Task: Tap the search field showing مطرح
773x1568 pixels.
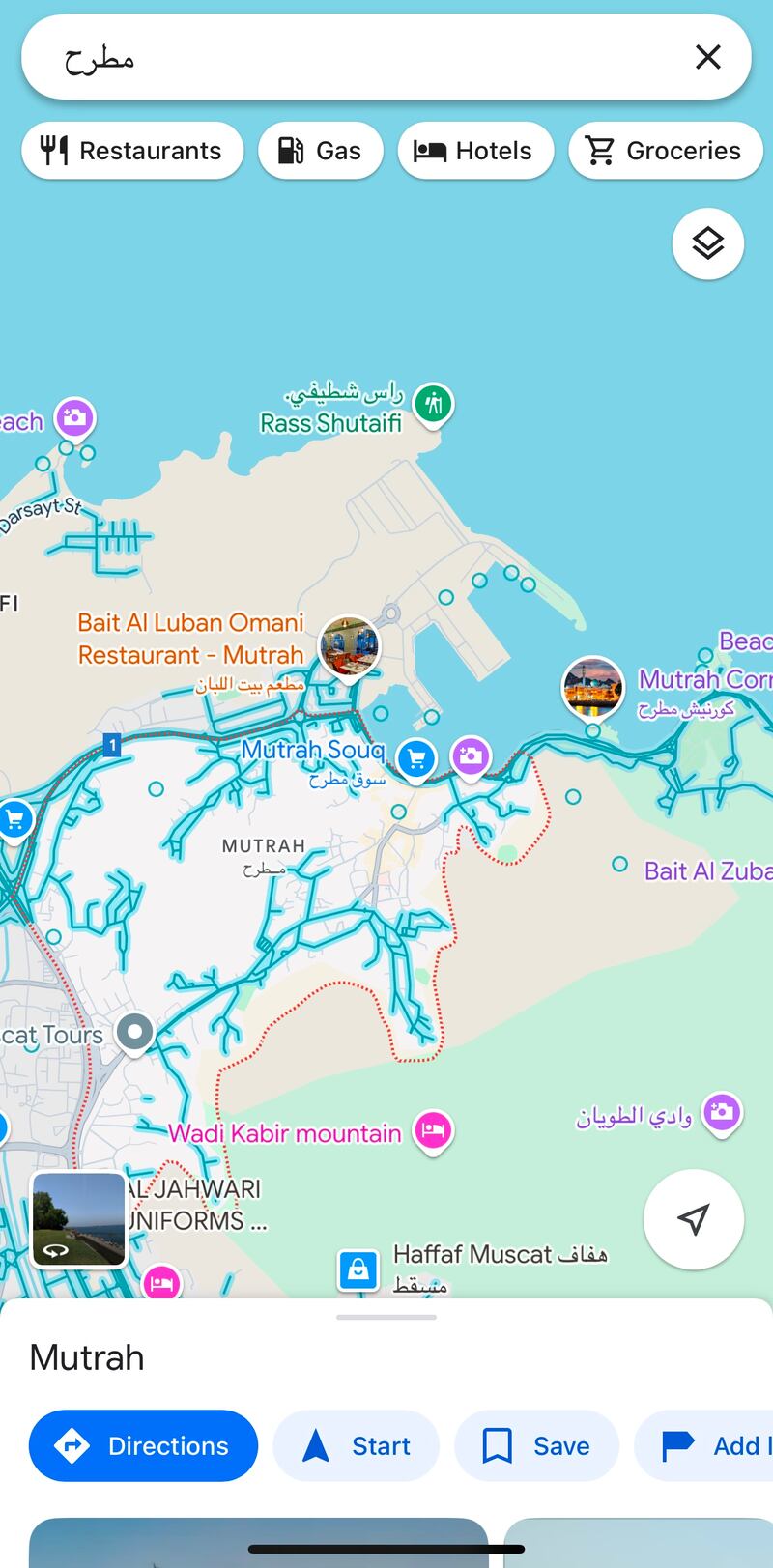Action: coord(367,58)
